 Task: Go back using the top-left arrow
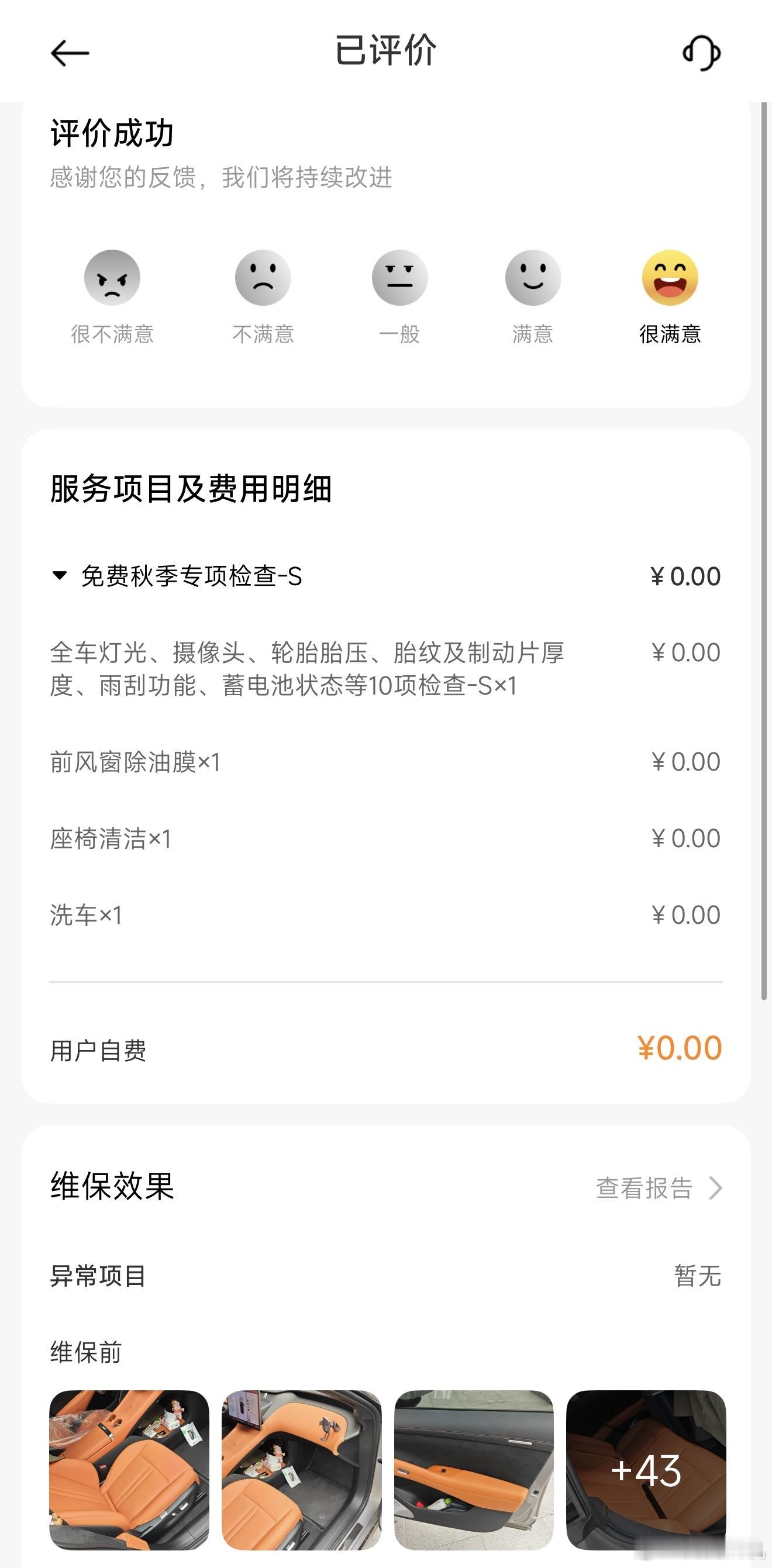click(x=70, y=54)
